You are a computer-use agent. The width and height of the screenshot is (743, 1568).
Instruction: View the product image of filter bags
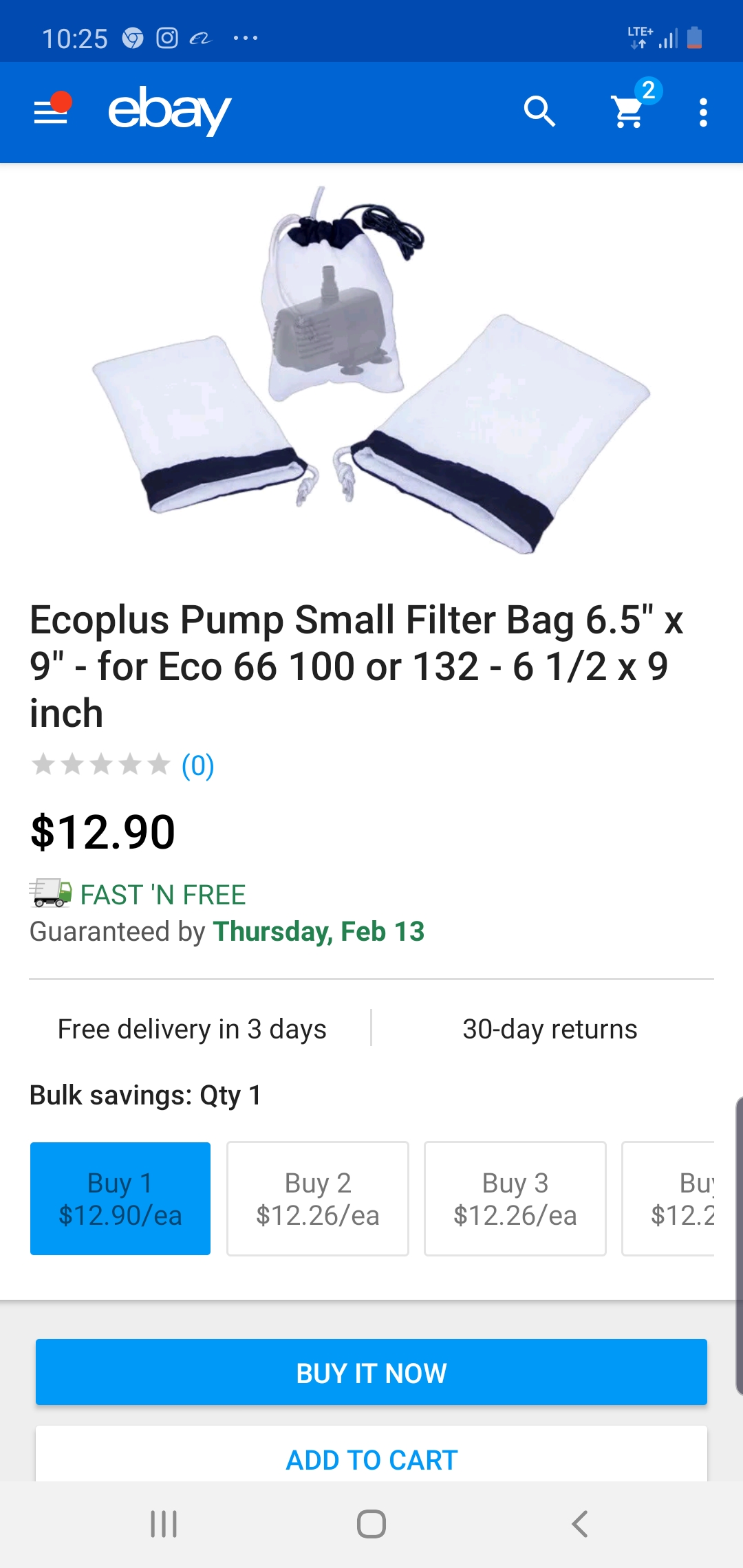(x=371, y=369)
